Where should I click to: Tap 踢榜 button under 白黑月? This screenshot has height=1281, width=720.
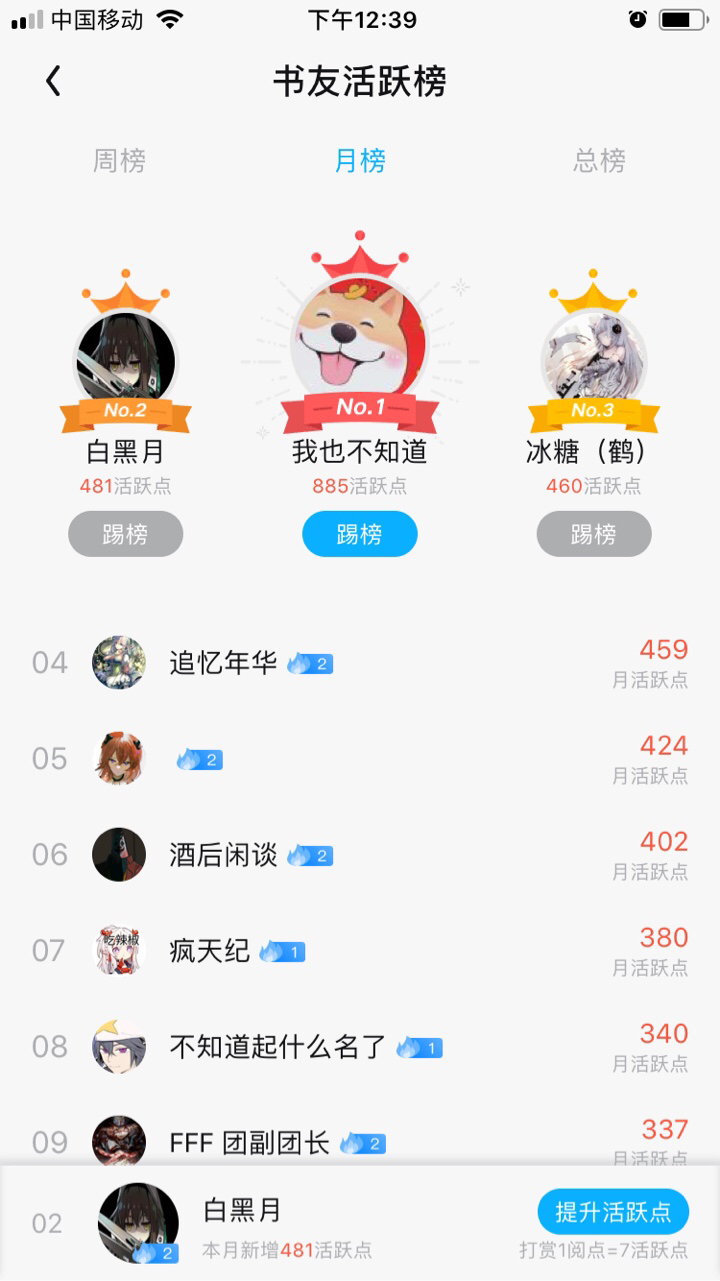[x=126, y=534]
